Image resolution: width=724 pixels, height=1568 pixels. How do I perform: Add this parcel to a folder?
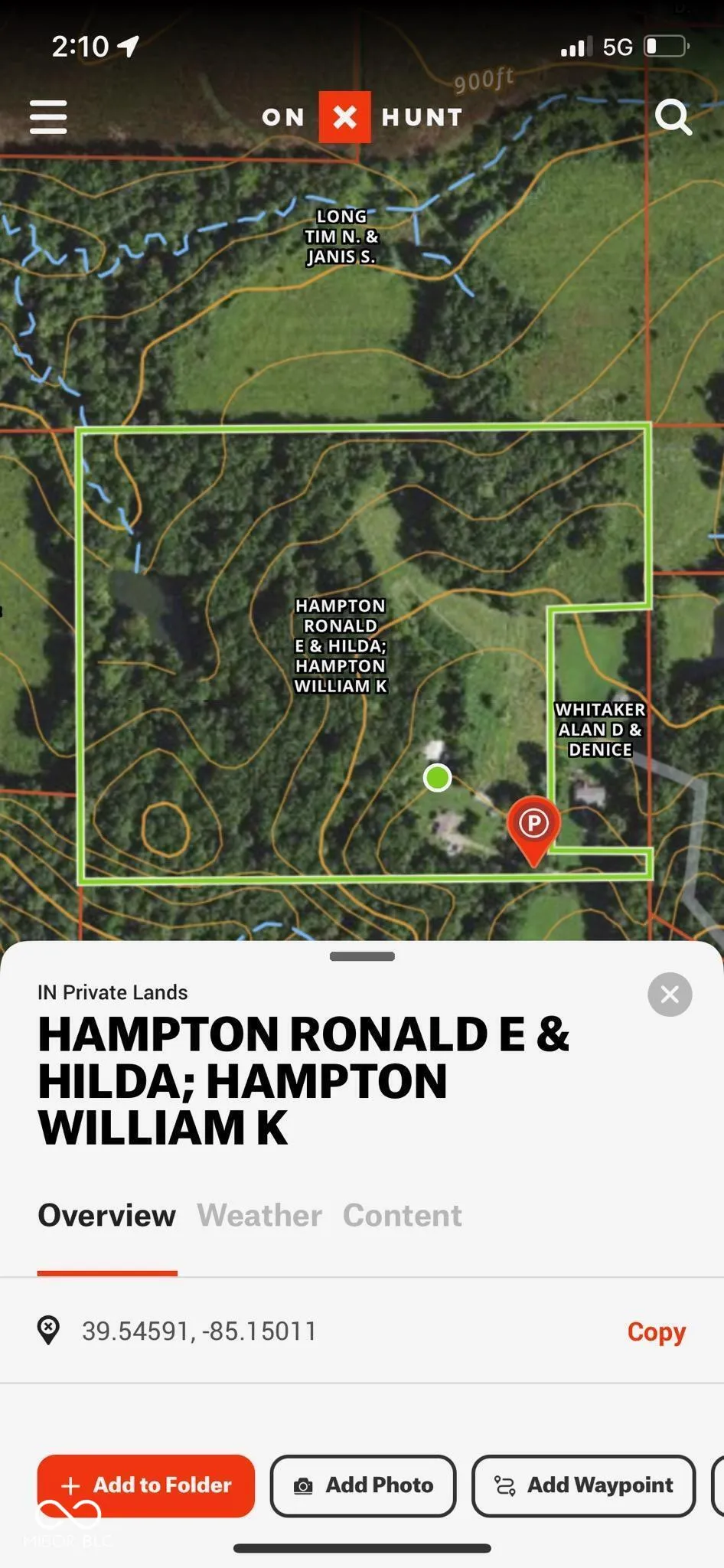pos(146,1485)
